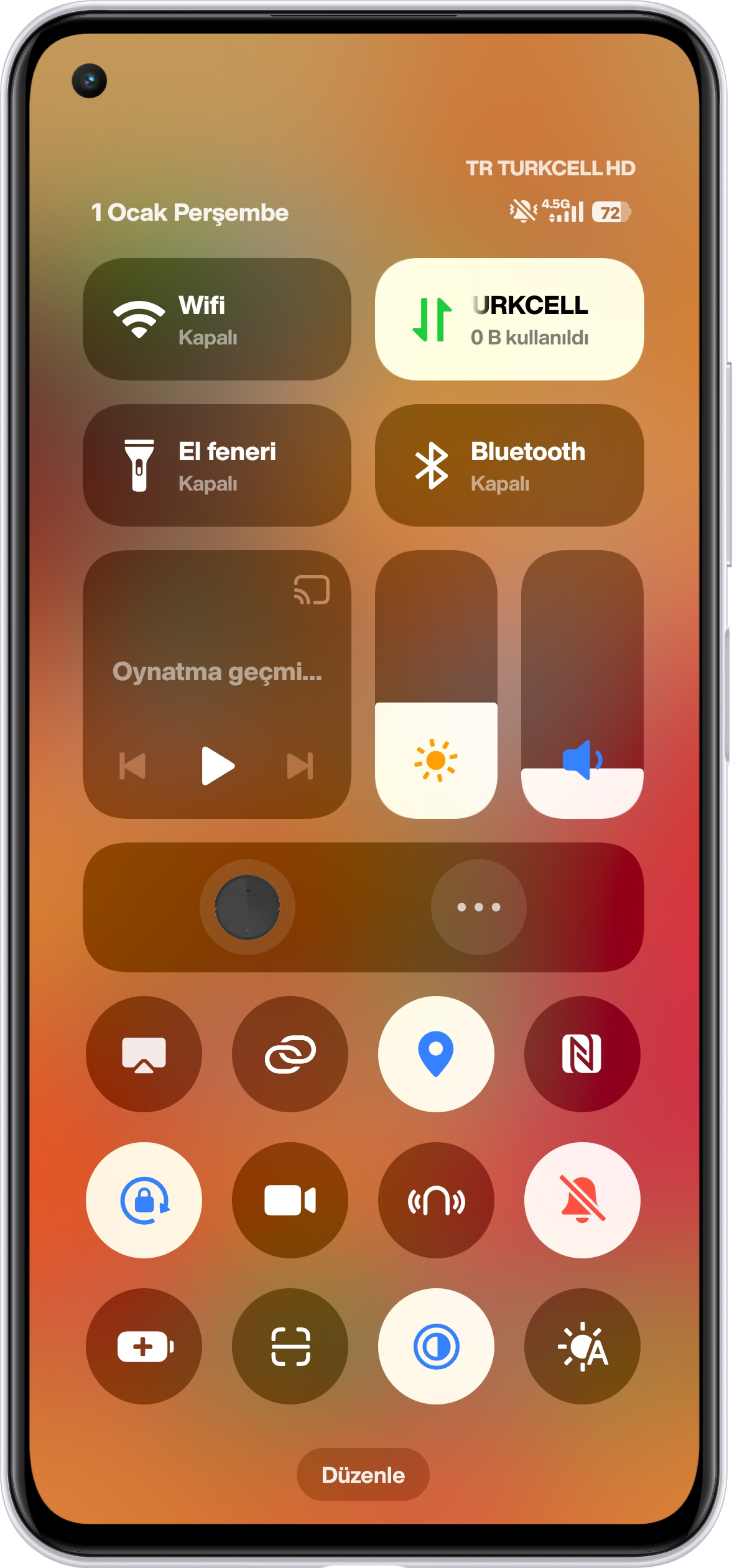Open the robot vacuum smart device
The height and width of the screenshot is (1568, 732).
coord(248,907)
